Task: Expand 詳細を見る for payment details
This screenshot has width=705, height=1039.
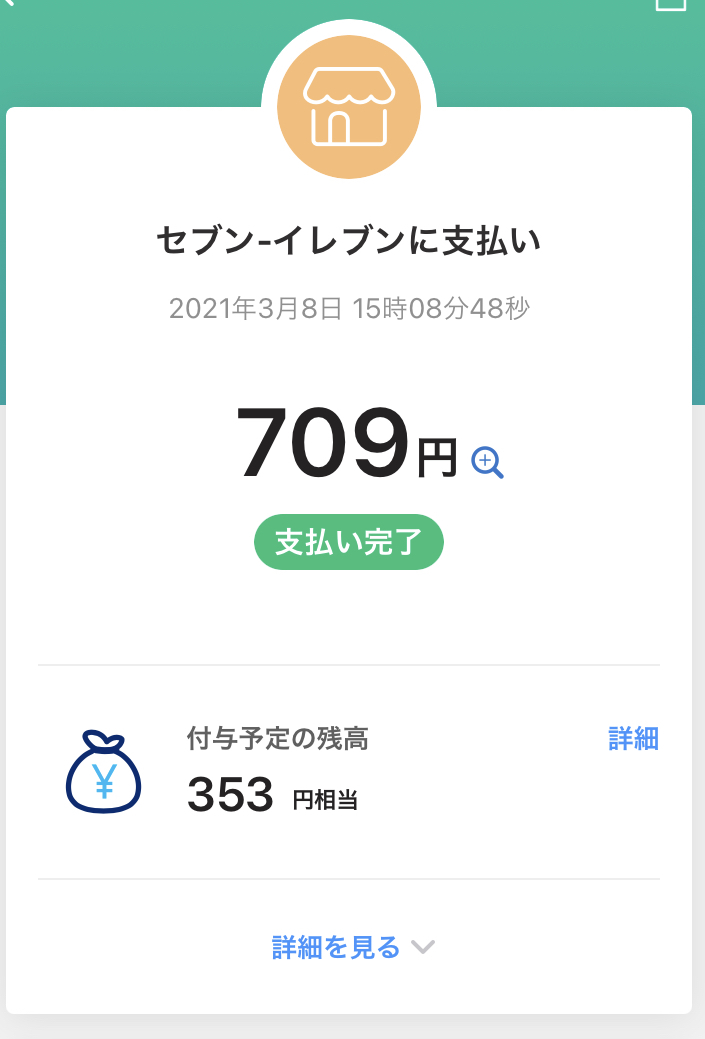Action: 351,947
